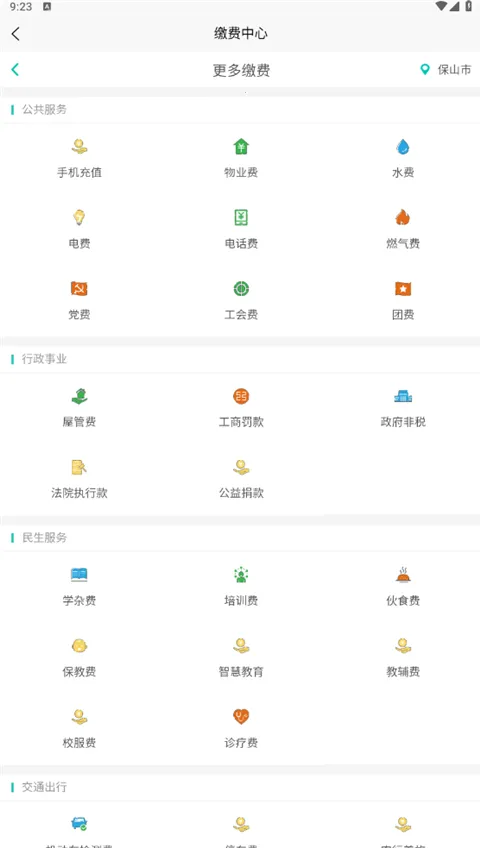This screenshot has height=848, width=480.
Task: Open 燃气费 gas payment
Action: 403,228
